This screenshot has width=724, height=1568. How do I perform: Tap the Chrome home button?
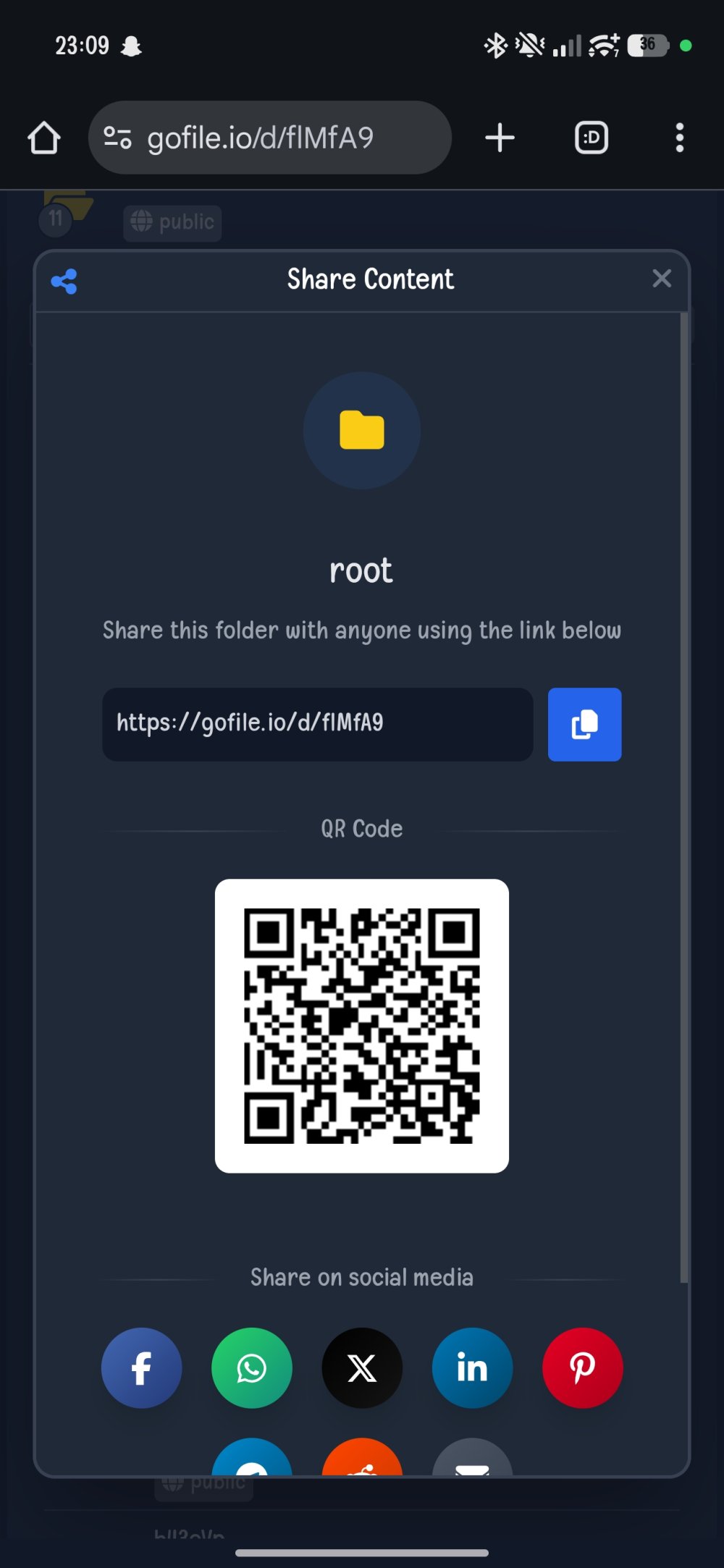[43, 138]
